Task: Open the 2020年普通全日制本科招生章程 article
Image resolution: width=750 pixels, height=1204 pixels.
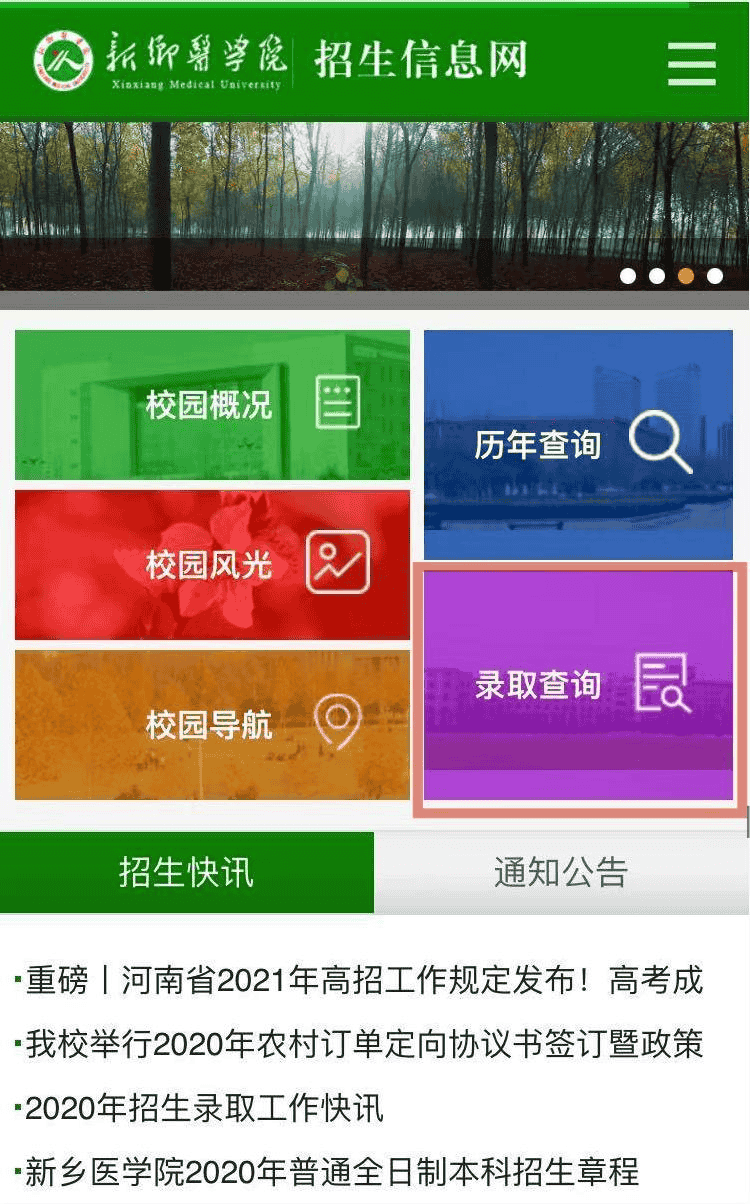Action: (332, 1171)
